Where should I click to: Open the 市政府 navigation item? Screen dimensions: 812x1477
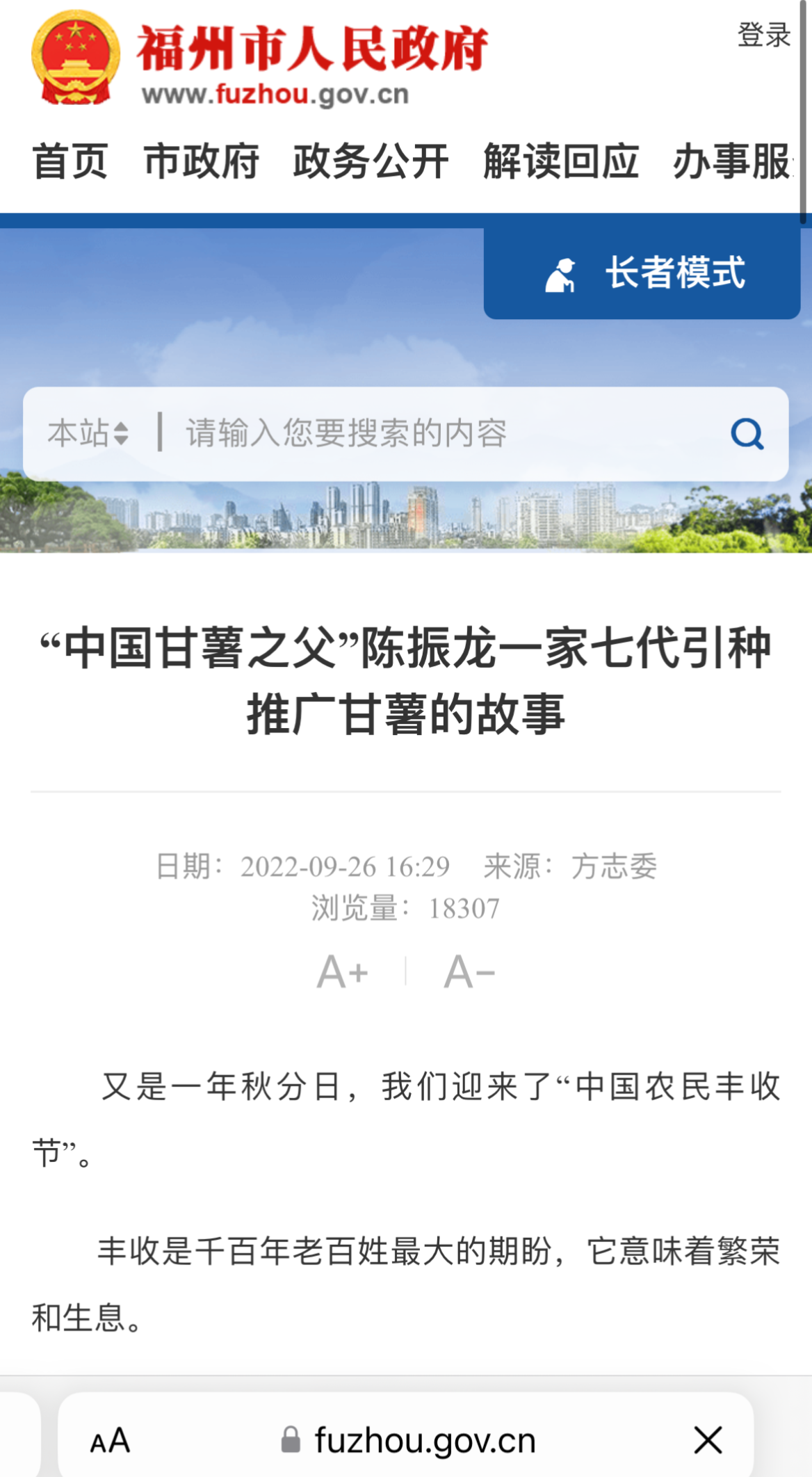coord(202,161)
